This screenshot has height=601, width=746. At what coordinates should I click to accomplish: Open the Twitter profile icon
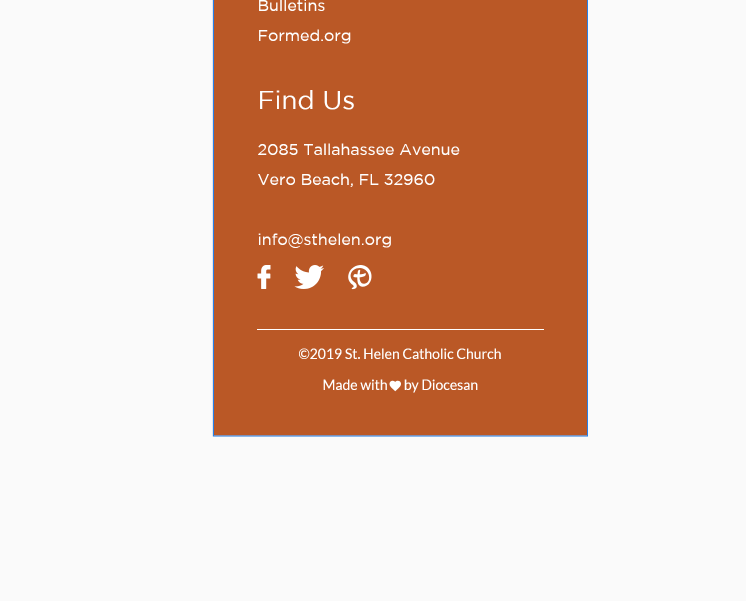[309, 277]
